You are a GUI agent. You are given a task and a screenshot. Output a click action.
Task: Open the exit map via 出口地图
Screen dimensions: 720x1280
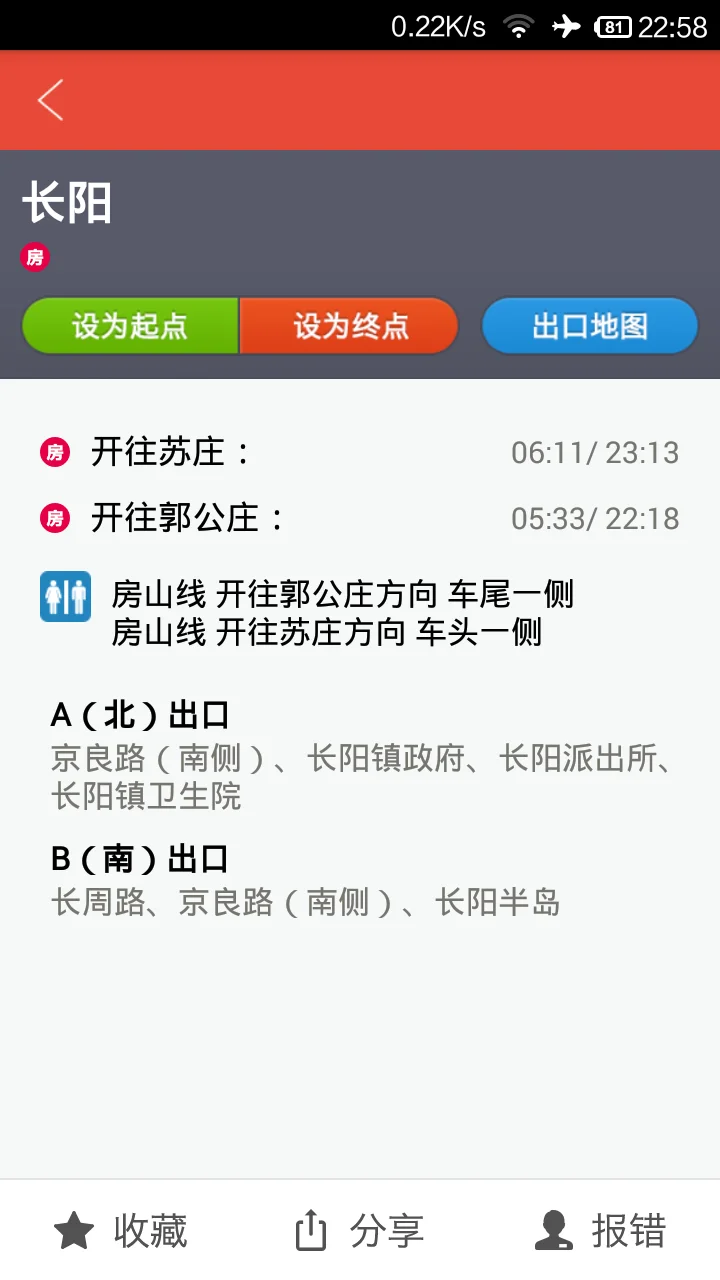(x=589, y=325)
